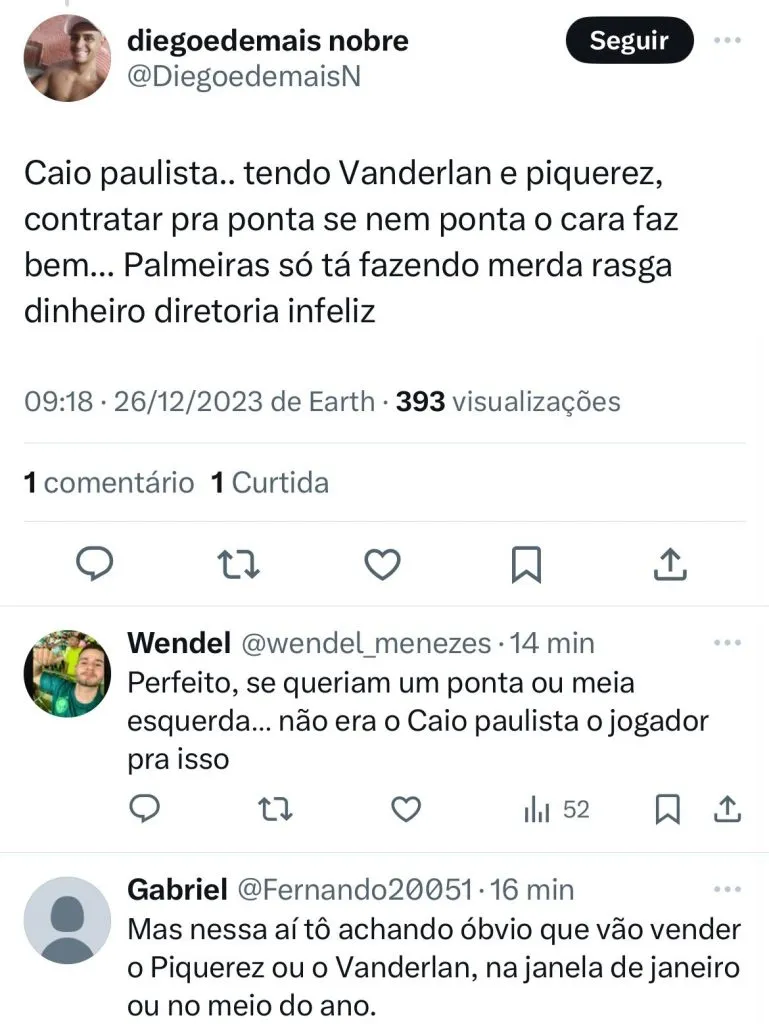Share Wendel's comment

pyautogui.click(x=727, y=809)
